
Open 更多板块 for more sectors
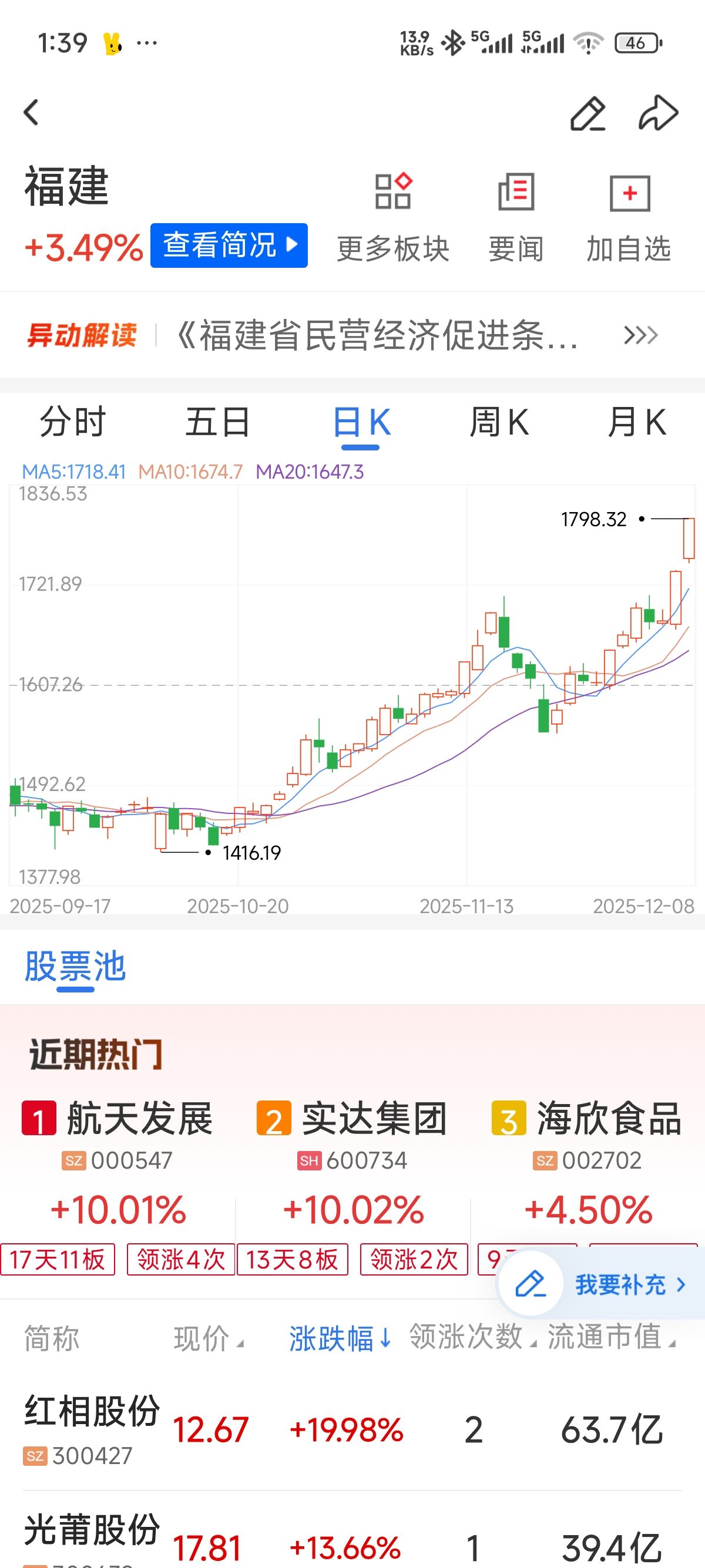[x=392, y=218]
